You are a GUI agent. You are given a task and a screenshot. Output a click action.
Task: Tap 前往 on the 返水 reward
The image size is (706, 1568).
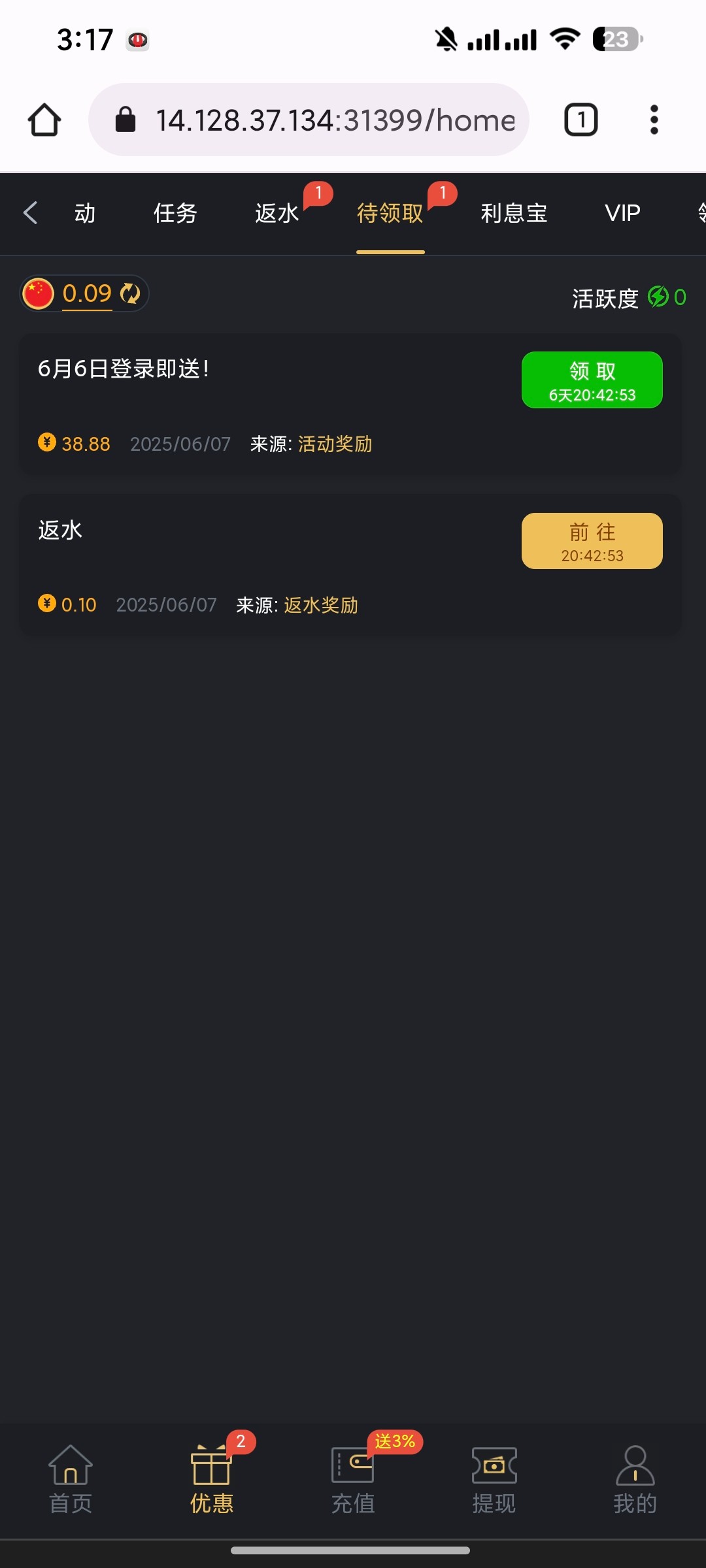point(592,541)
